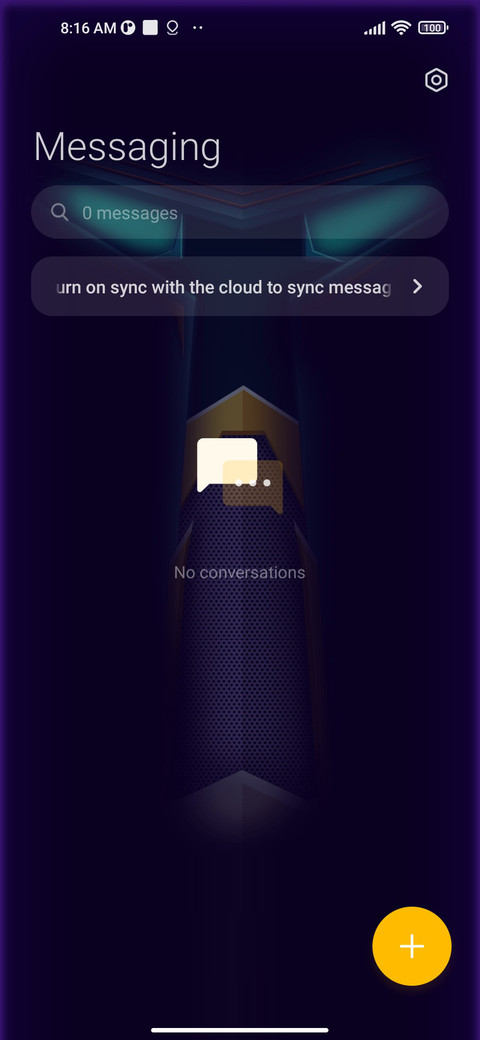
Task: Compose a new message with plus button
Action: (412, 946)
